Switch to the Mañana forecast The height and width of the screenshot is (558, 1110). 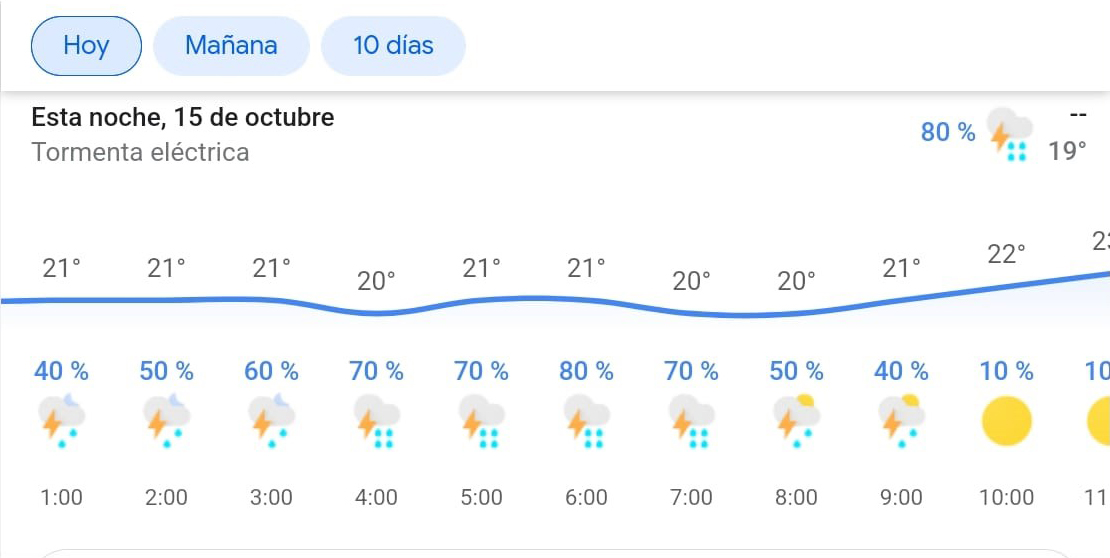pos(231,46)
